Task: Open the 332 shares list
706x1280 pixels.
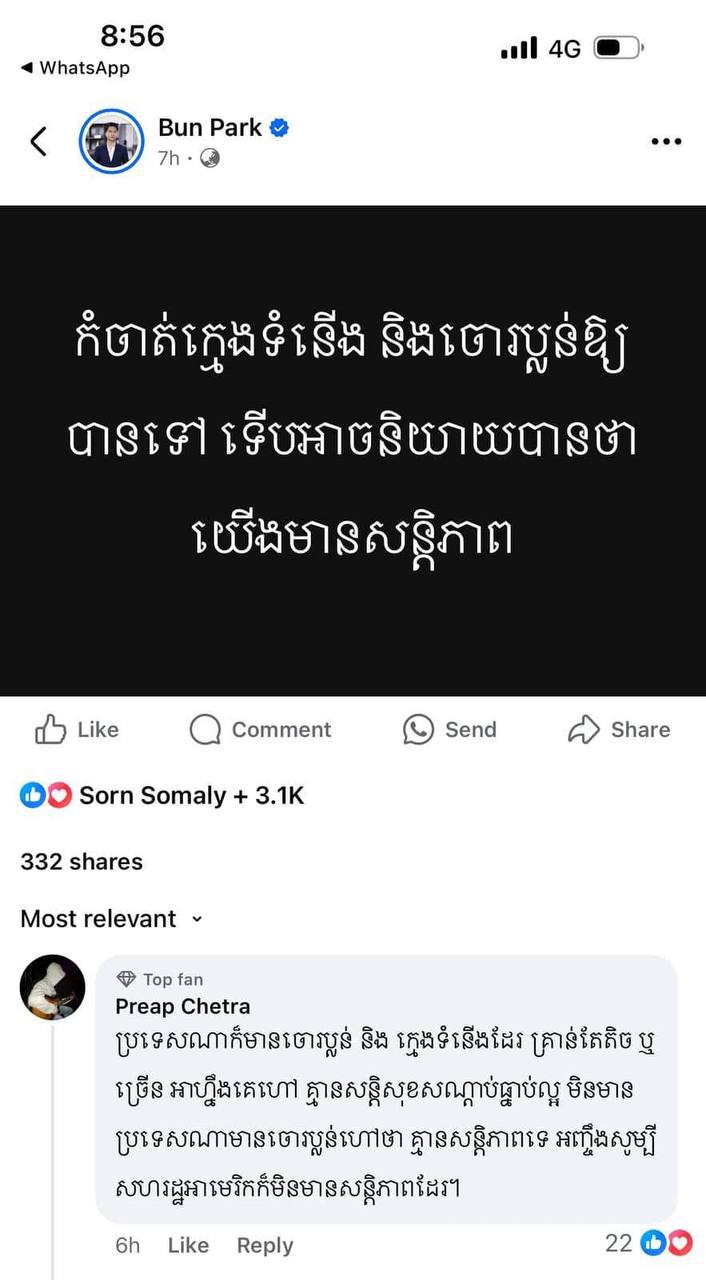Action: [x=81, y=862]
